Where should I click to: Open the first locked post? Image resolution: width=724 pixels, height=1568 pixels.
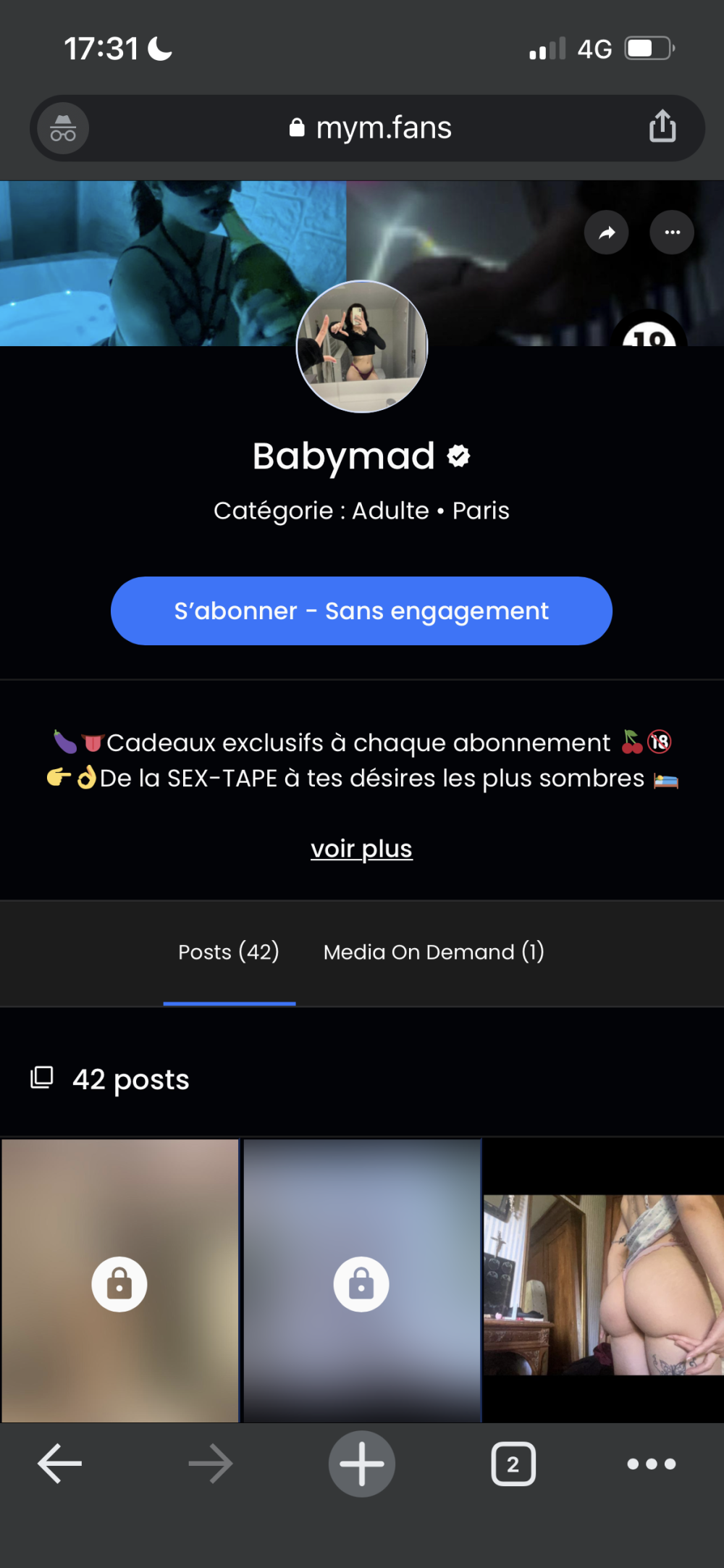(119, 1282)
